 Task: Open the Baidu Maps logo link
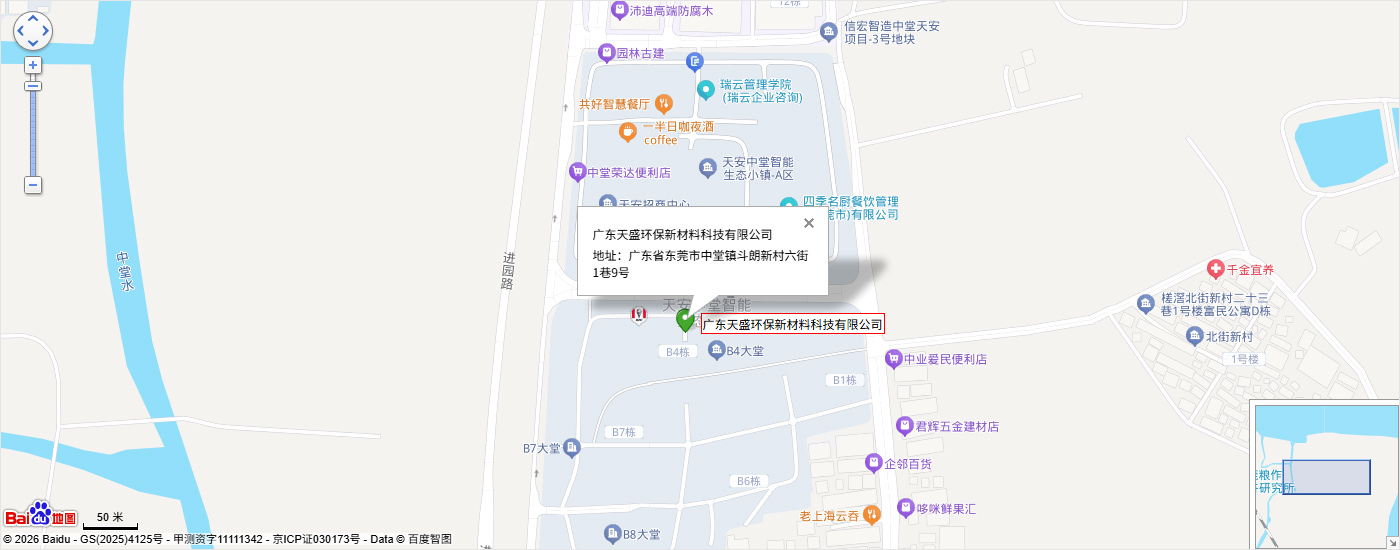point(40,515)
